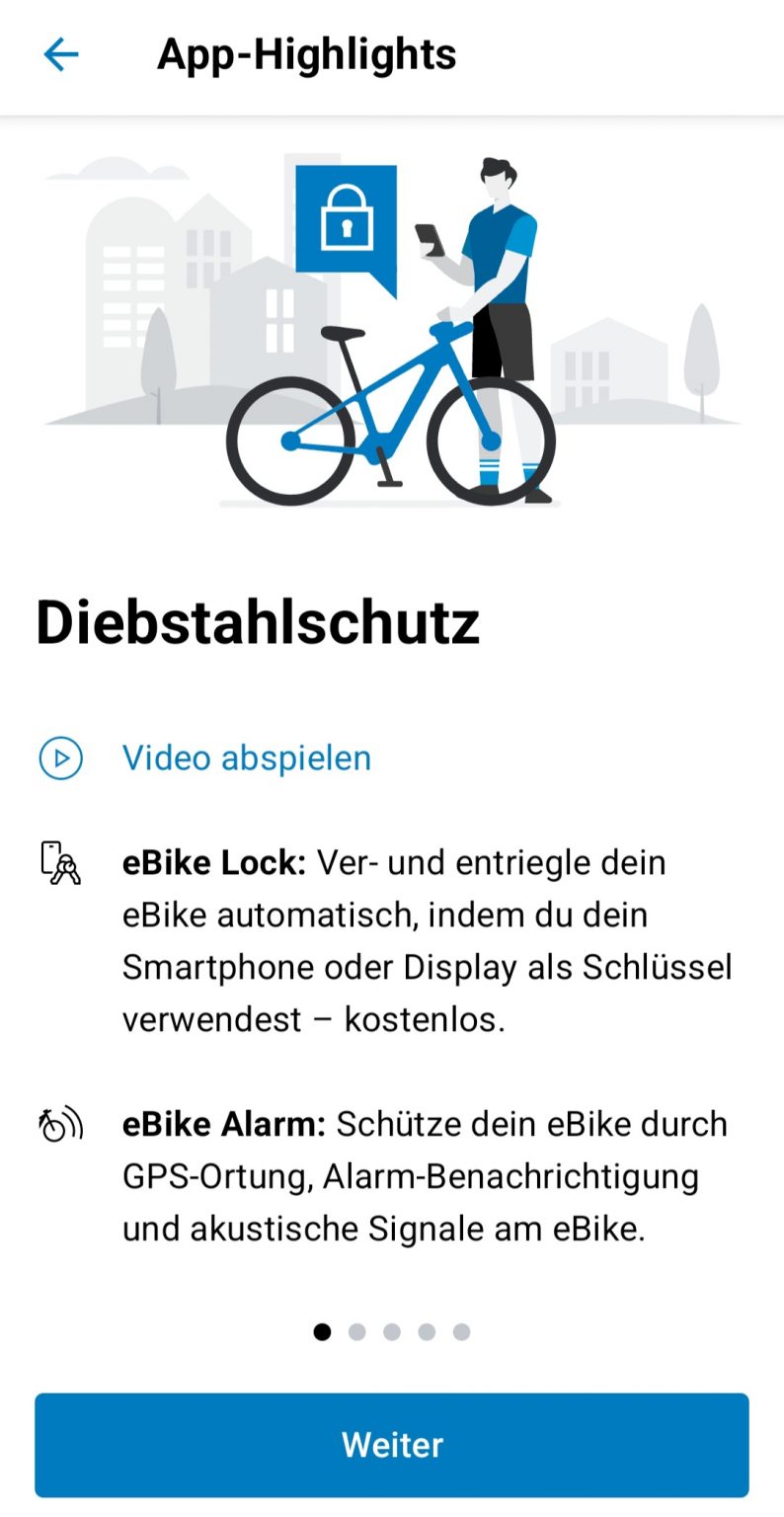Open the Video abspielen link
The height and width of the screenshot is (1517, 784).
pyautogui.click(x=246, y=758)
